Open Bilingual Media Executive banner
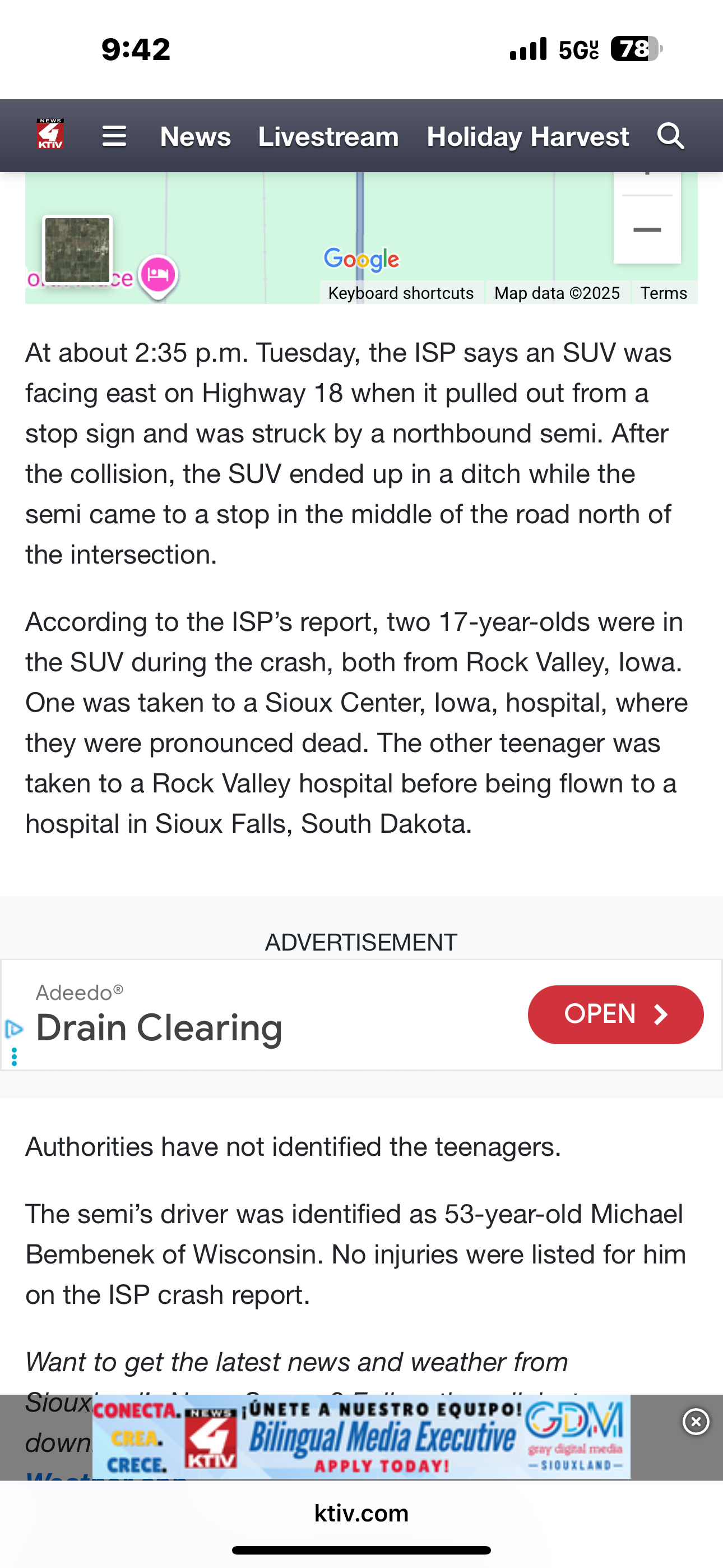Viewport: 723px width, 1568px height. (361, 1437)
